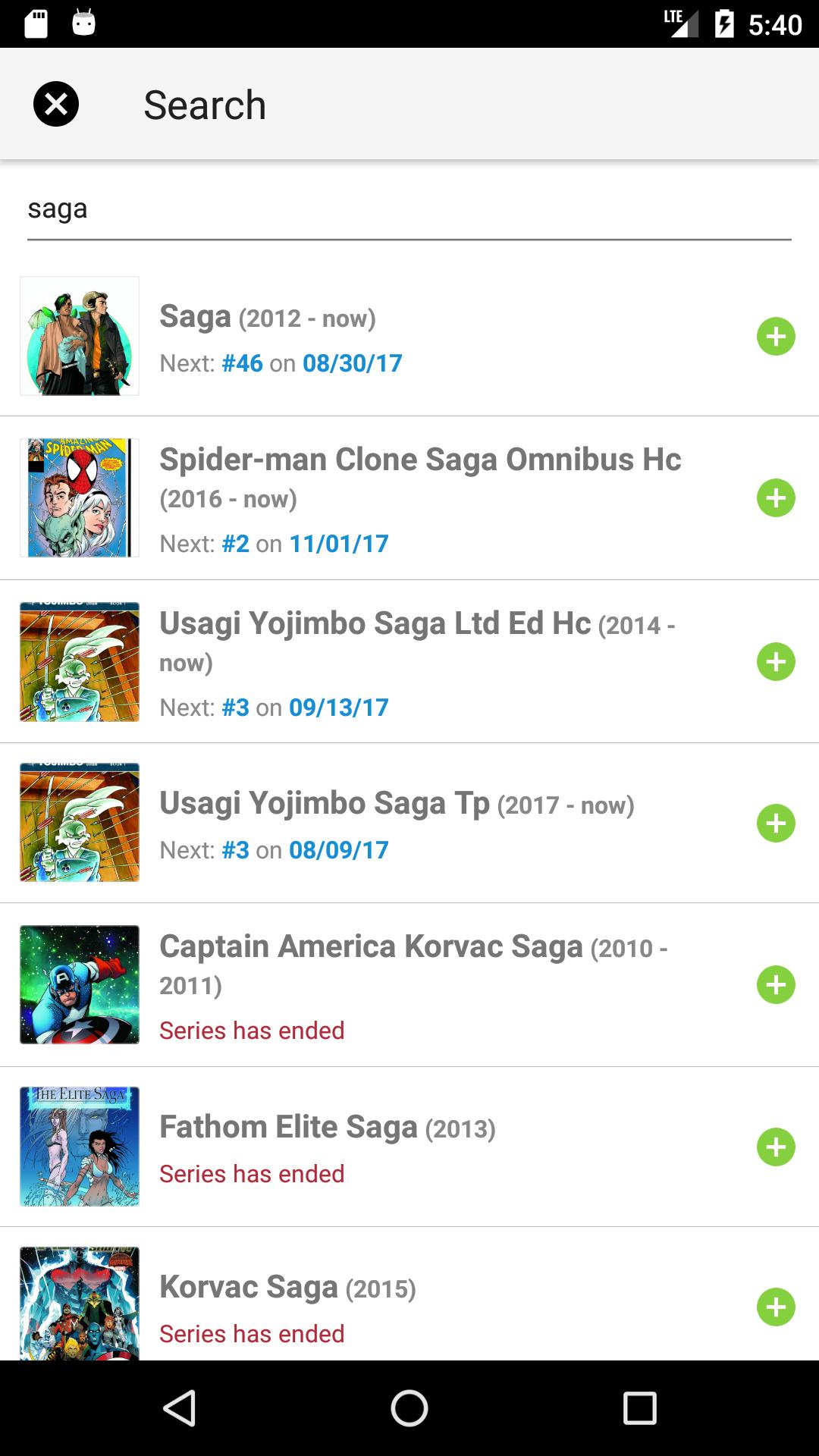819x1456 pixels.
Task: Go to the home screen
Action: 409,1408
